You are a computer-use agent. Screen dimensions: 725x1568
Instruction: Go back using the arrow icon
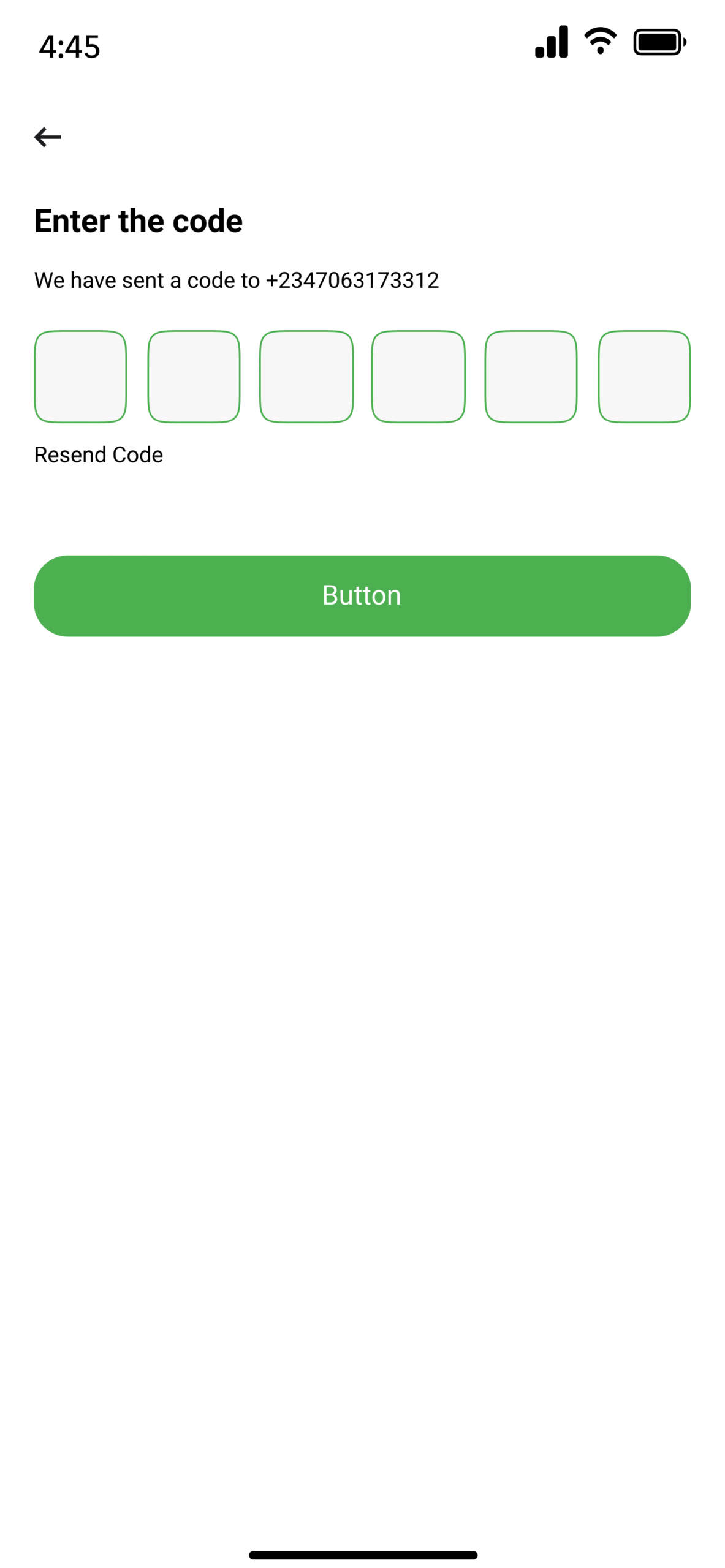[48, 137]
